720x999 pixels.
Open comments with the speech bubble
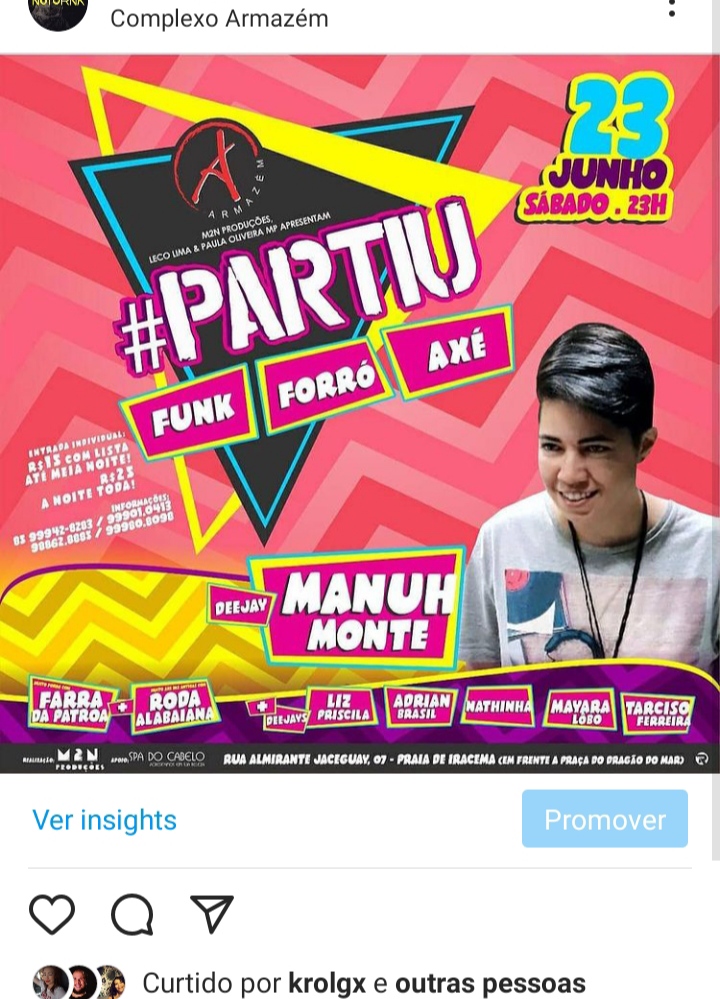[132, 914]
